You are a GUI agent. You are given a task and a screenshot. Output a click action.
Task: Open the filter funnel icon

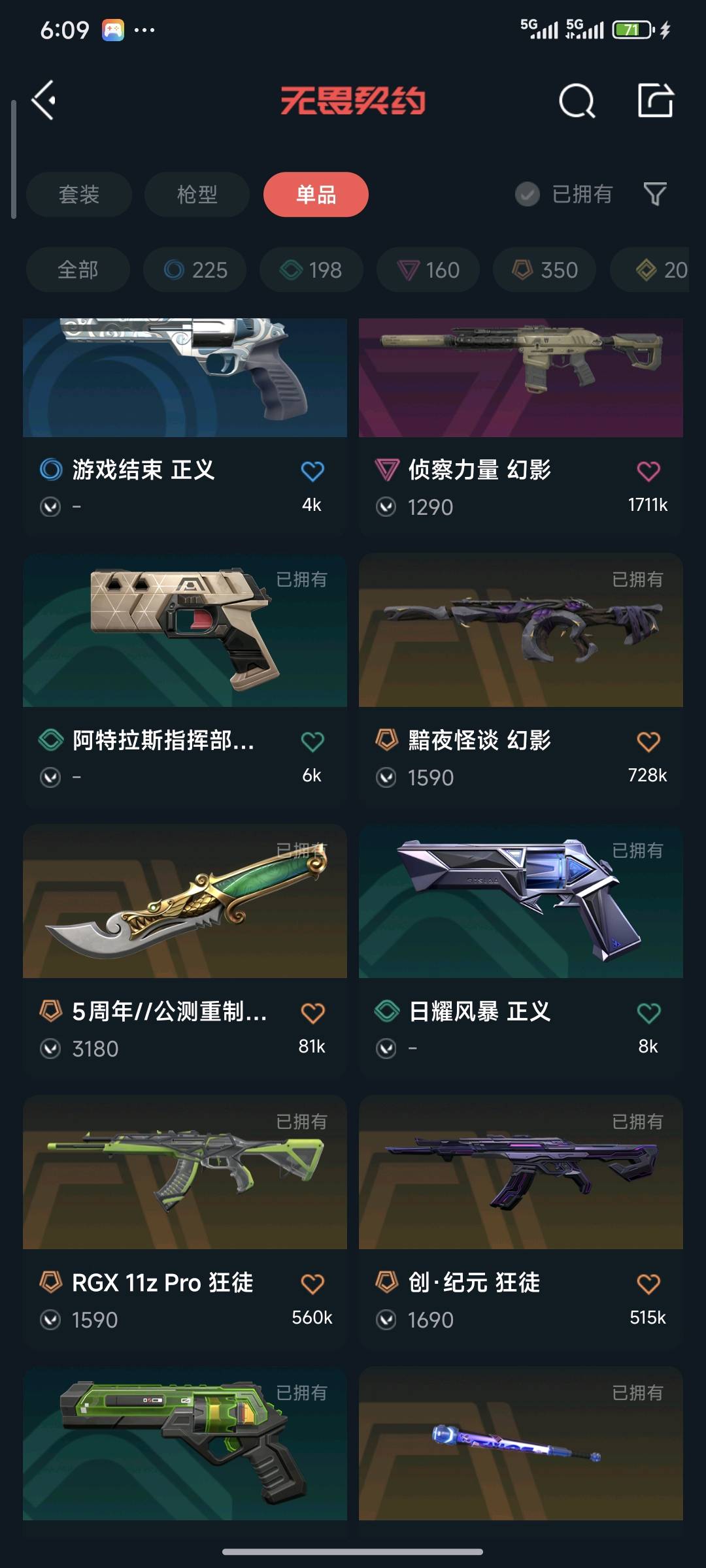655,194
